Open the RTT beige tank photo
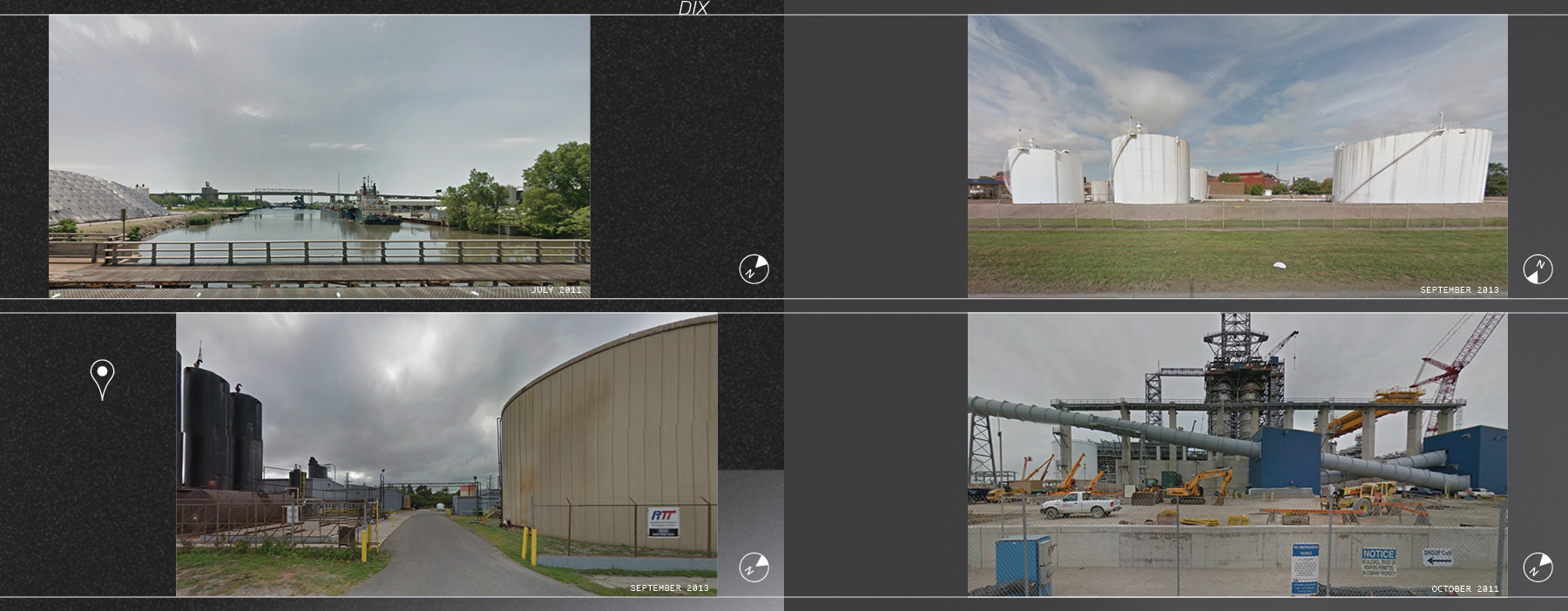 pyautogui.click(x=446, y=455)
